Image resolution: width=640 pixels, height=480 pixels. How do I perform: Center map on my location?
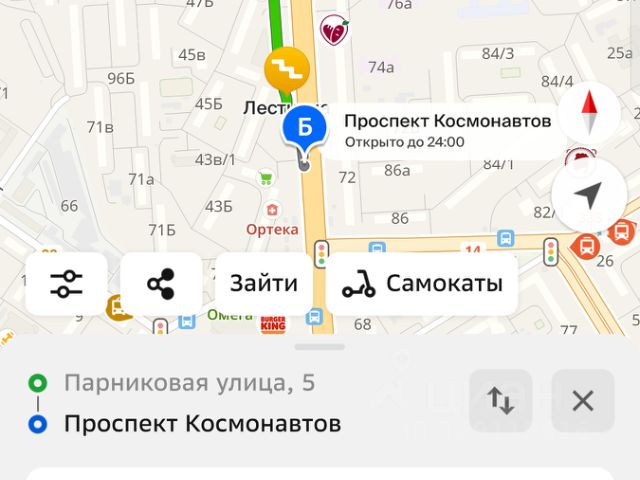point(588,195)
